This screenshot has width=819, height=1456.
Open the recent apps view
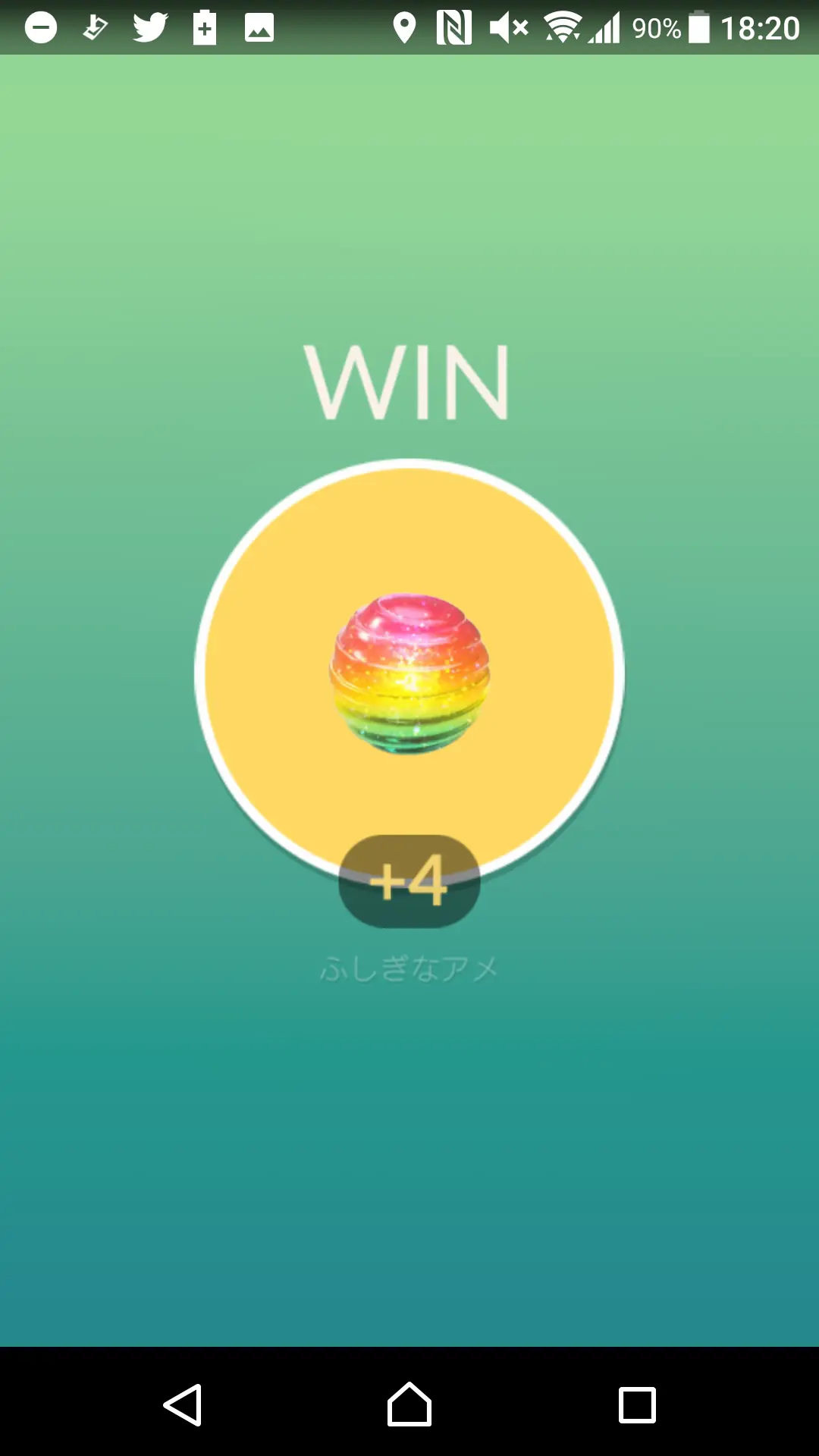pyautogui.click(x=637, y=1404)
